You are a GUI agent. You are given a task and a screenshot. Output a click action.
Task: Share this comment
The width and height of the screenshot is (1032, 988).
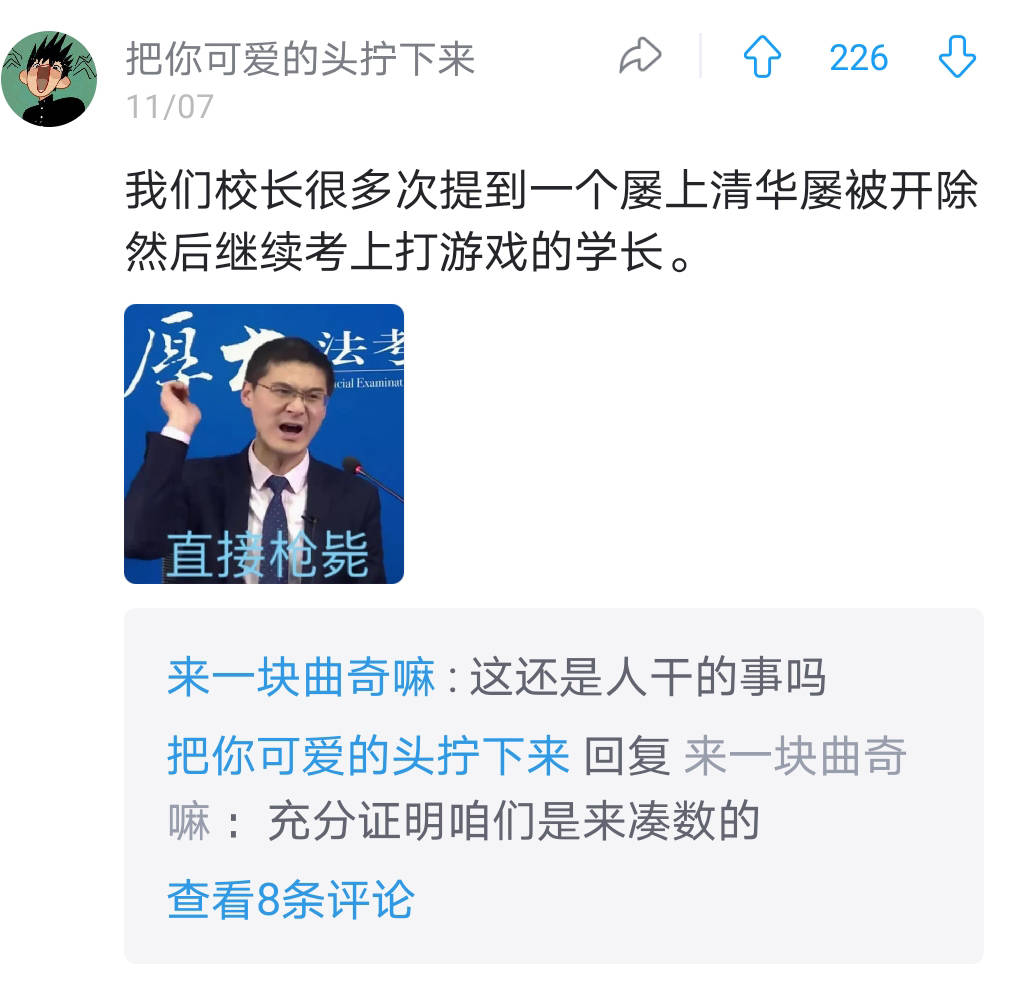[x=640, y=57]
